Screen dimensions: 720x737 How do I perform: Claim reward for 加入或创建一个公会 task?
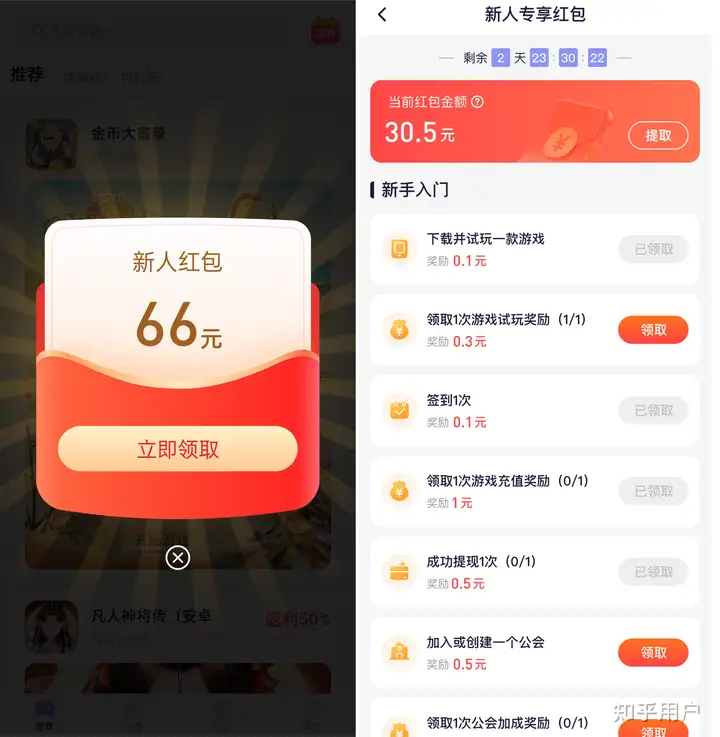pos(653,652)
